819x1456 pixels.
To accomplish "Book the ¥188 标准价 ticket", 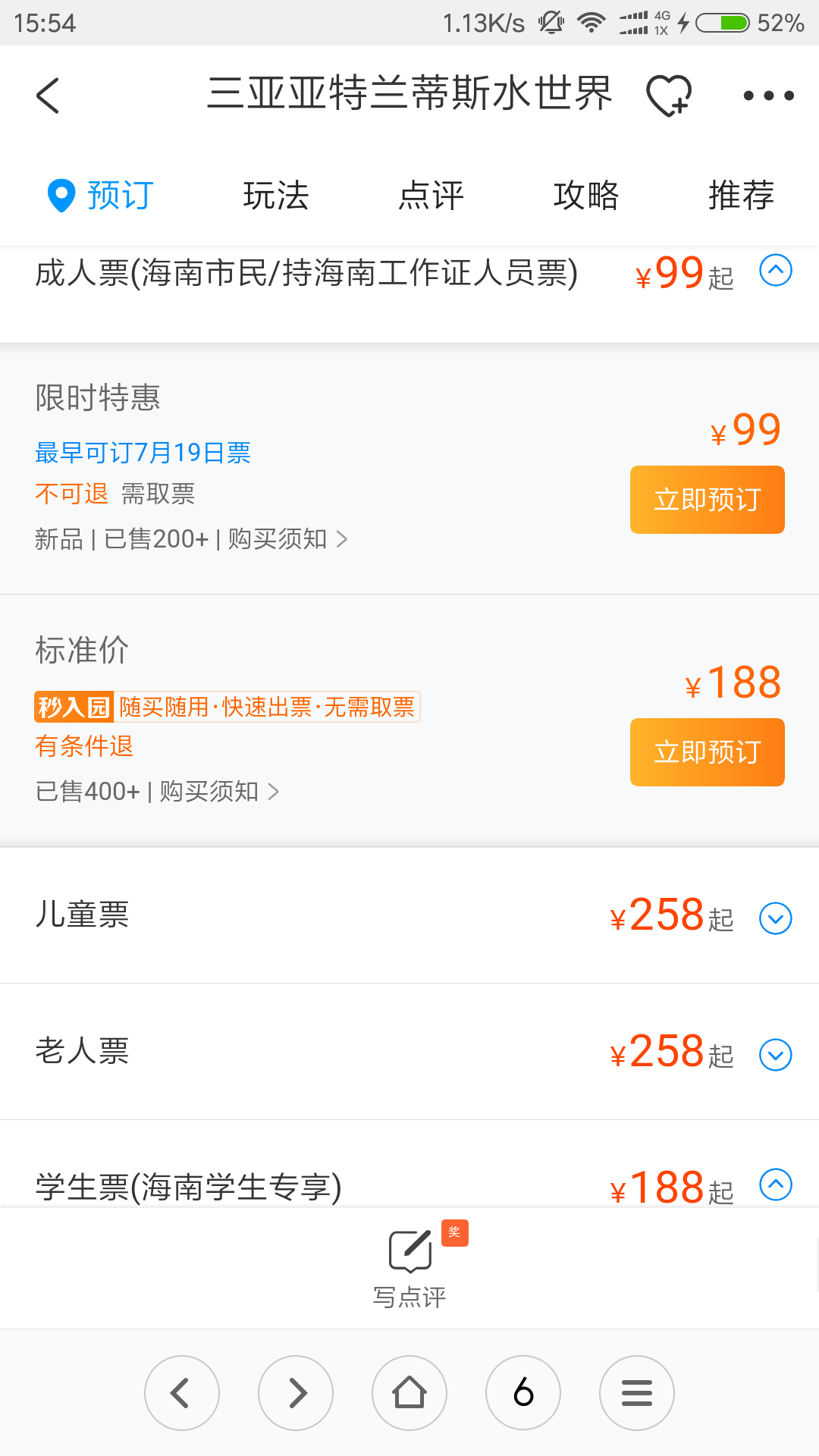I will 707,752.
